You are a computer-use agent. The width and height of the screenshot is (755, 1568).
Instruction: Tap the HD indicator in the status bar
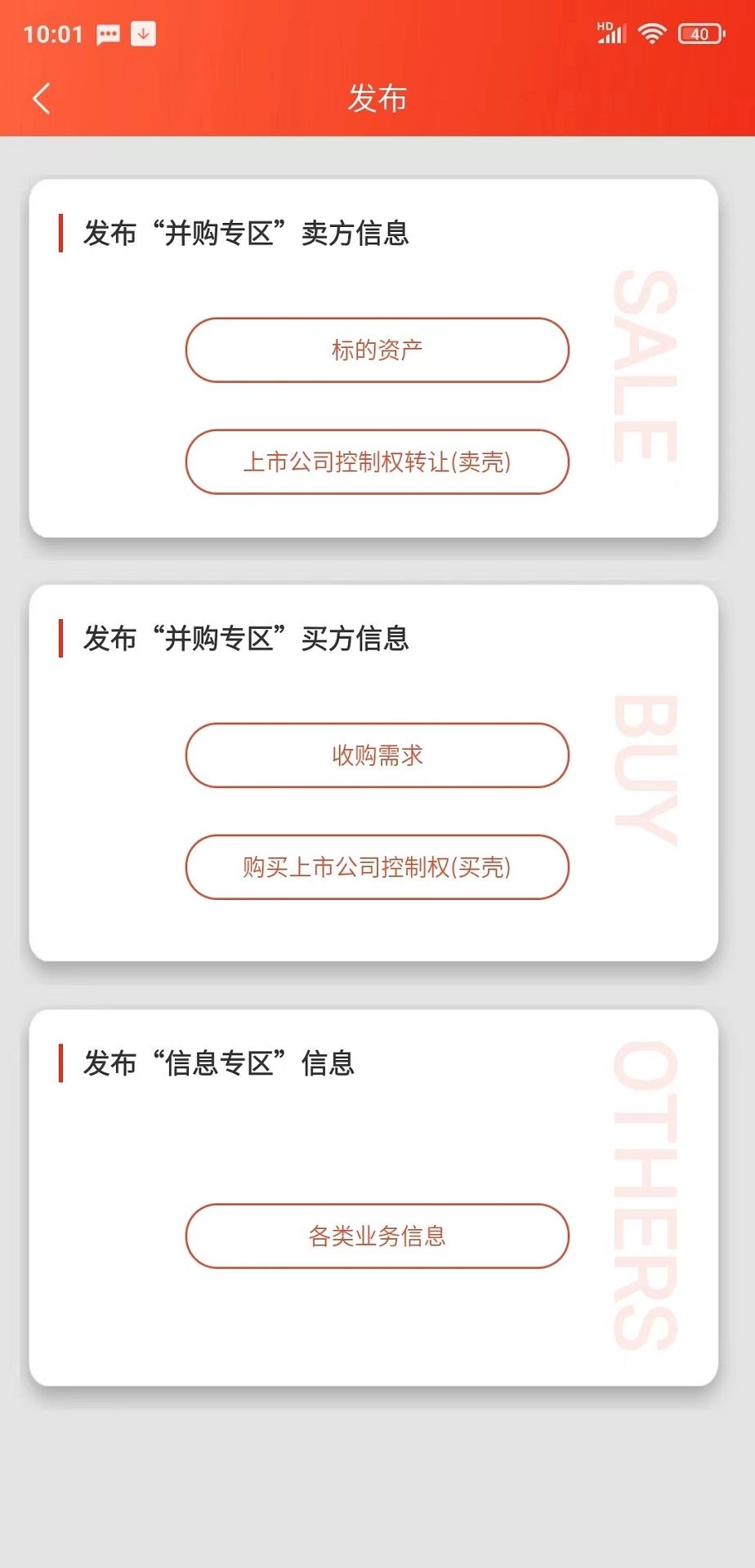604,24
